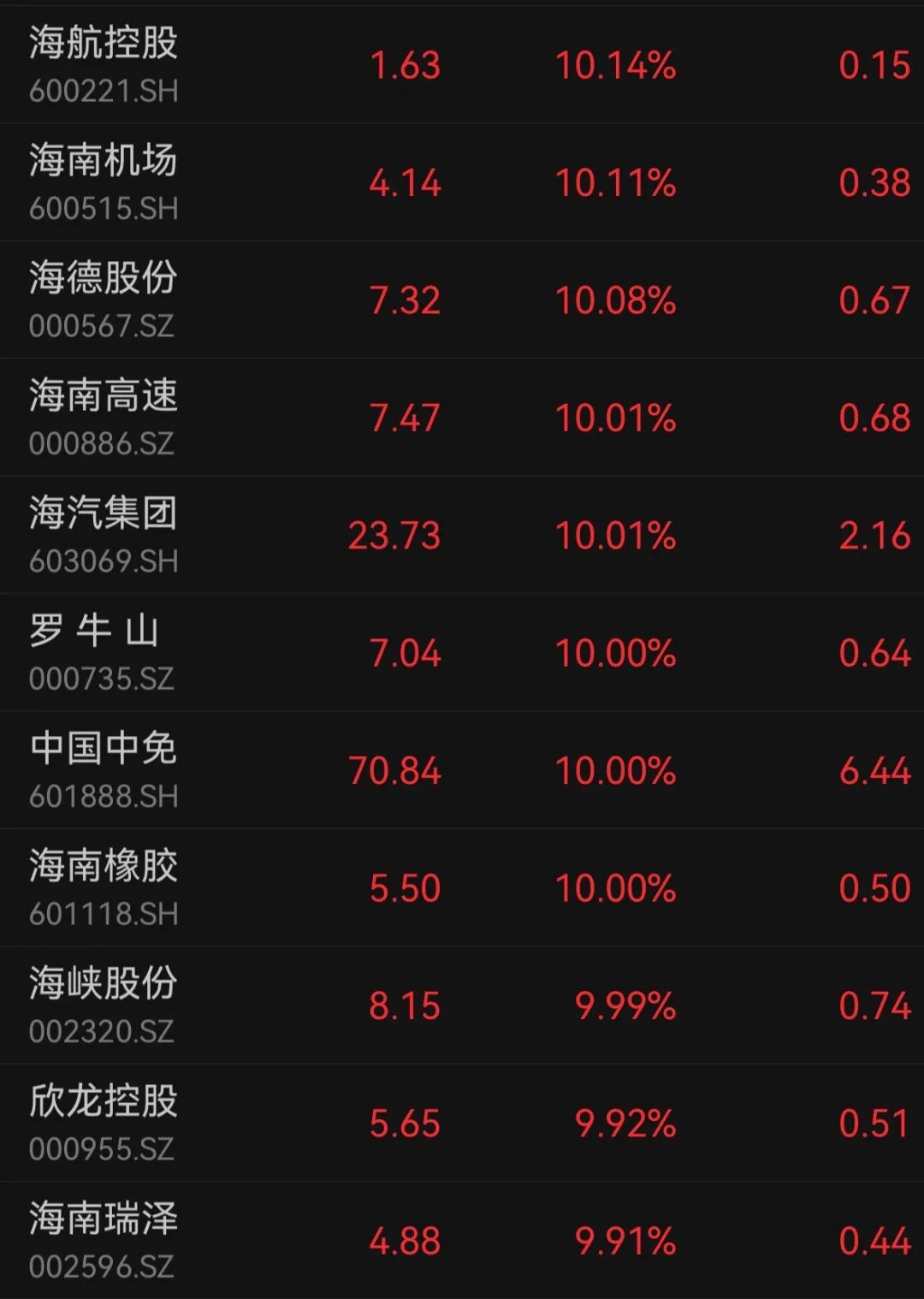Select the 海南橡胶 row

tap(104, 887)
